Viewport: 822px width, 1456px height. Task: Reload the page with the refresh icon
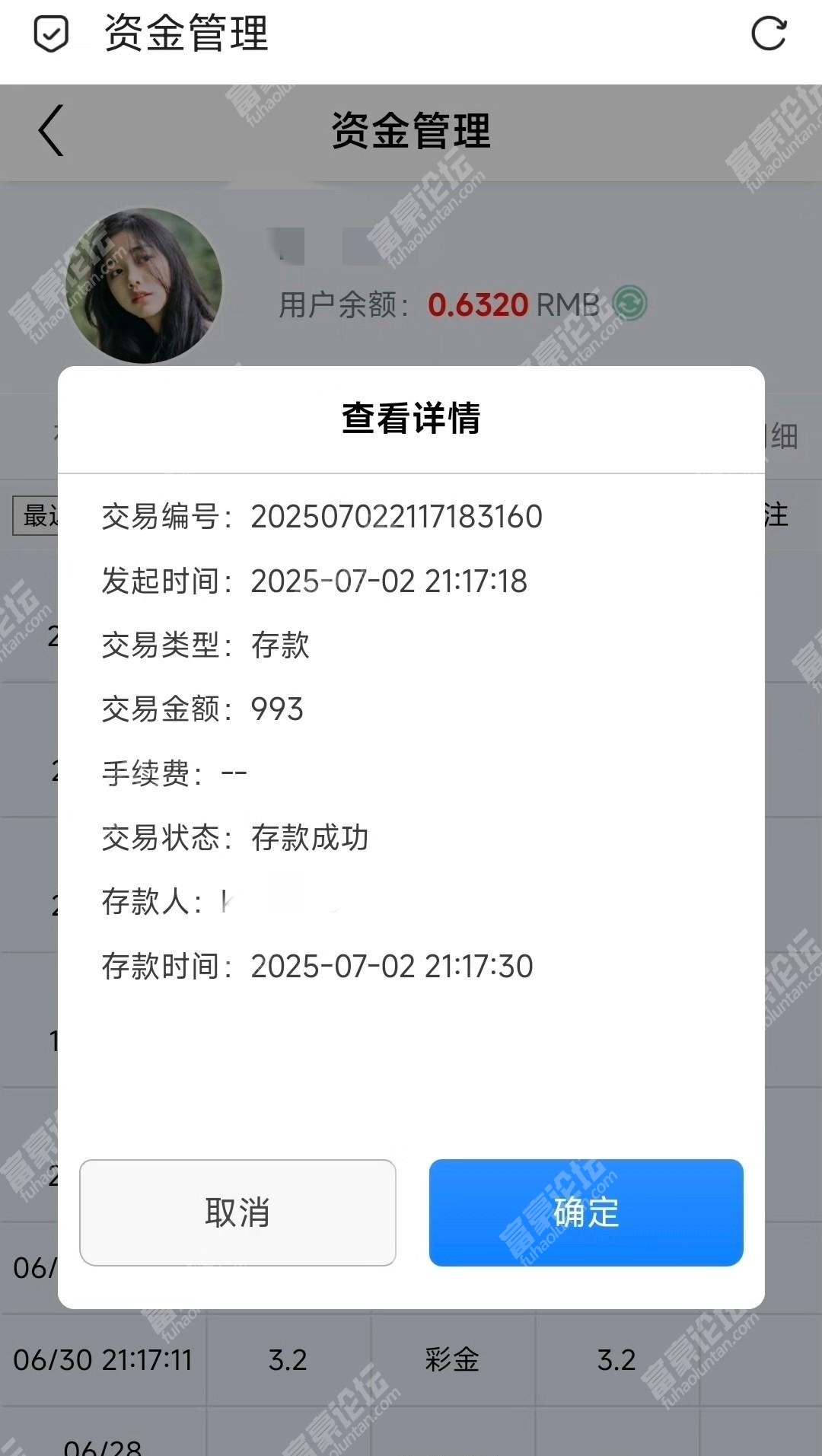point(768,34)
